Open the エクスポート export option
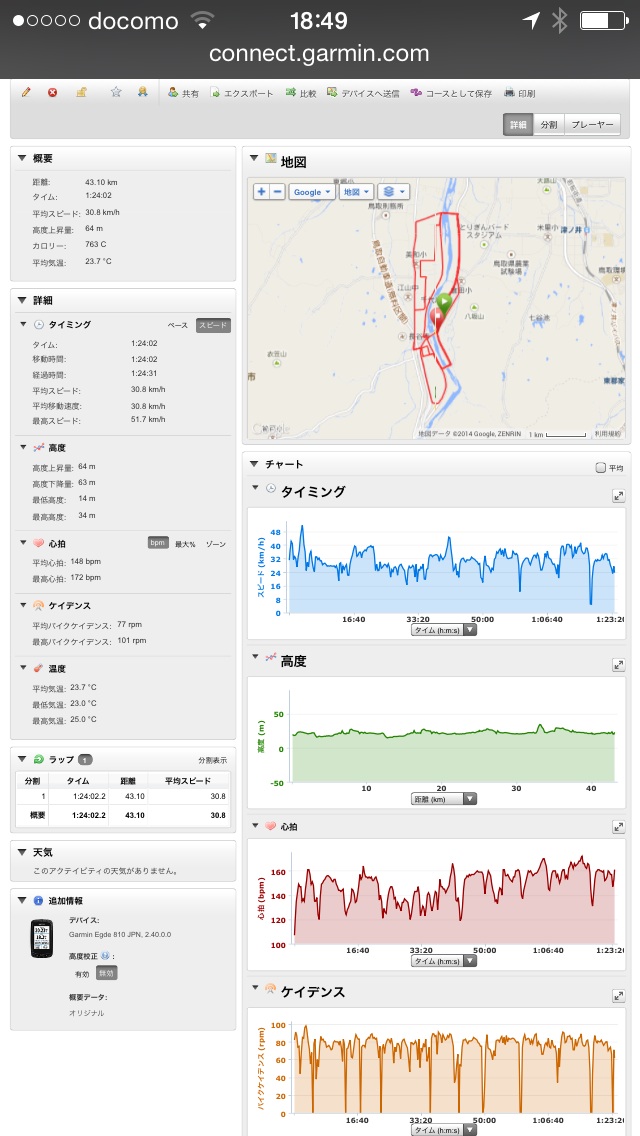The width and height of the screenshot is (640, 1136). pos(241,93)
